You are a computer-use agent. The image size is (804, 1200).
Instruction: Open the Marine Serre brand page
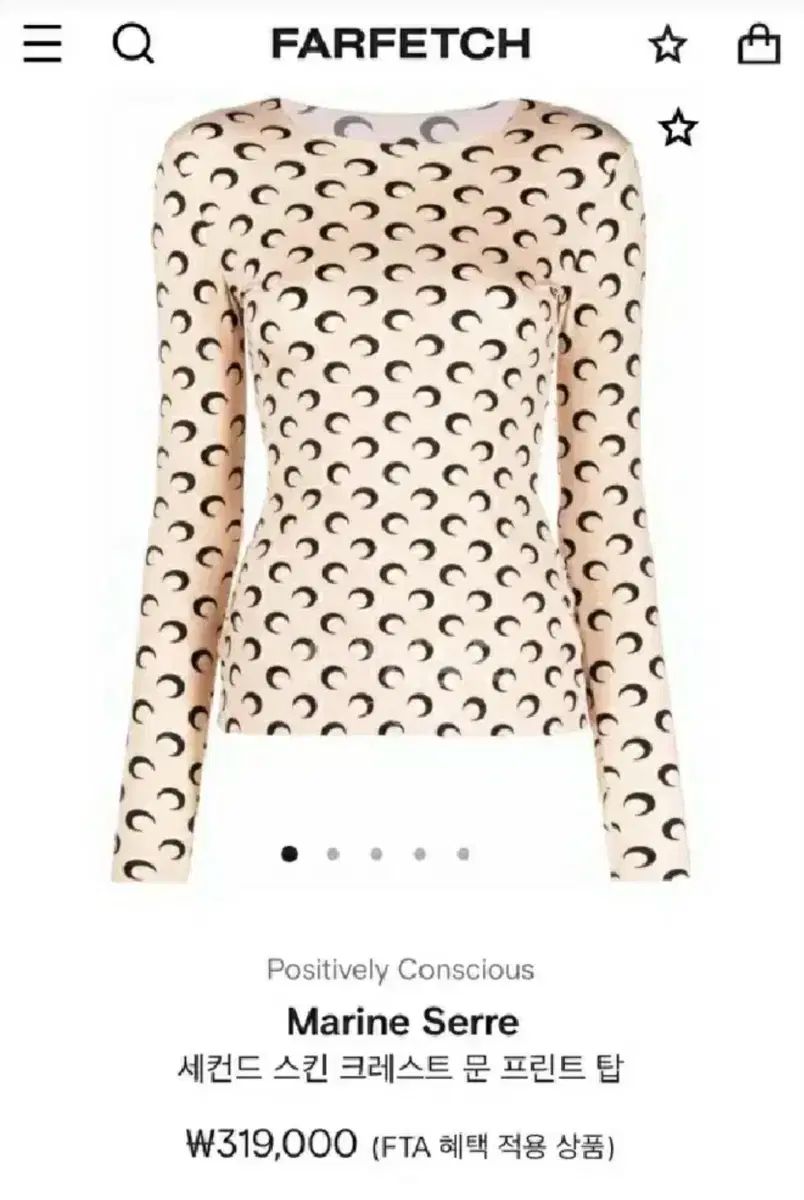point(401,1022)
